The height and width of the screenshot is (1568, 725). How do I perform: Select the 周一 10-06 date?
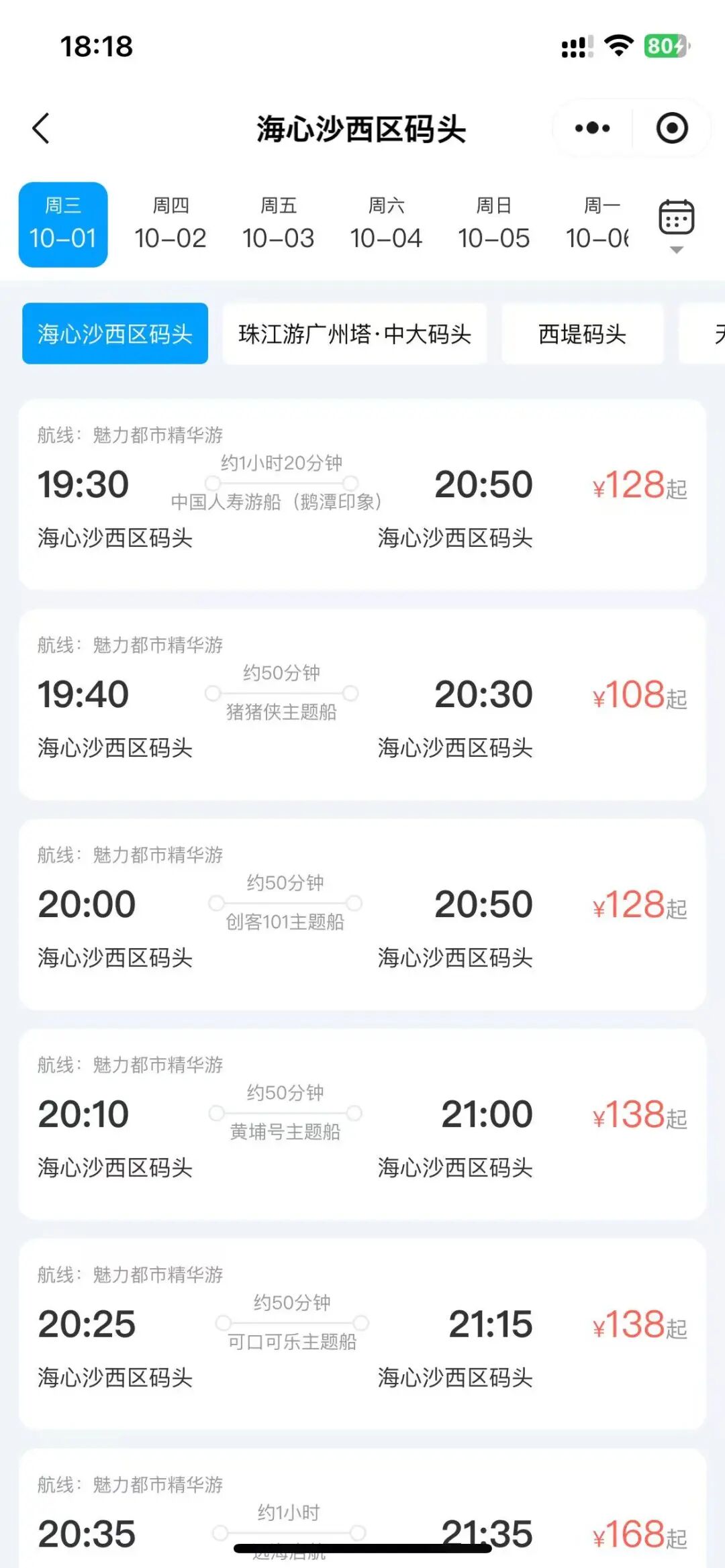click(x=599, y=224)
